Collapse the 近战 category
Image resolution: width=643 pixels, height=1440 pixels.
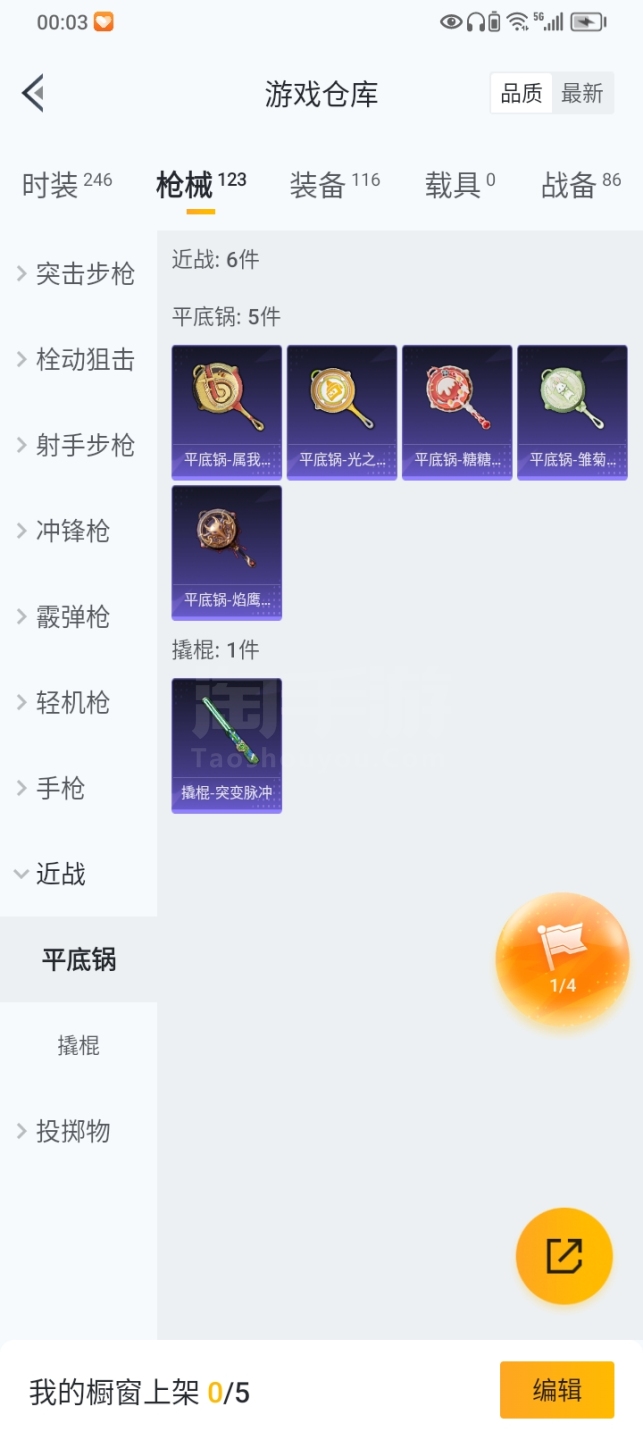point(78,874)
